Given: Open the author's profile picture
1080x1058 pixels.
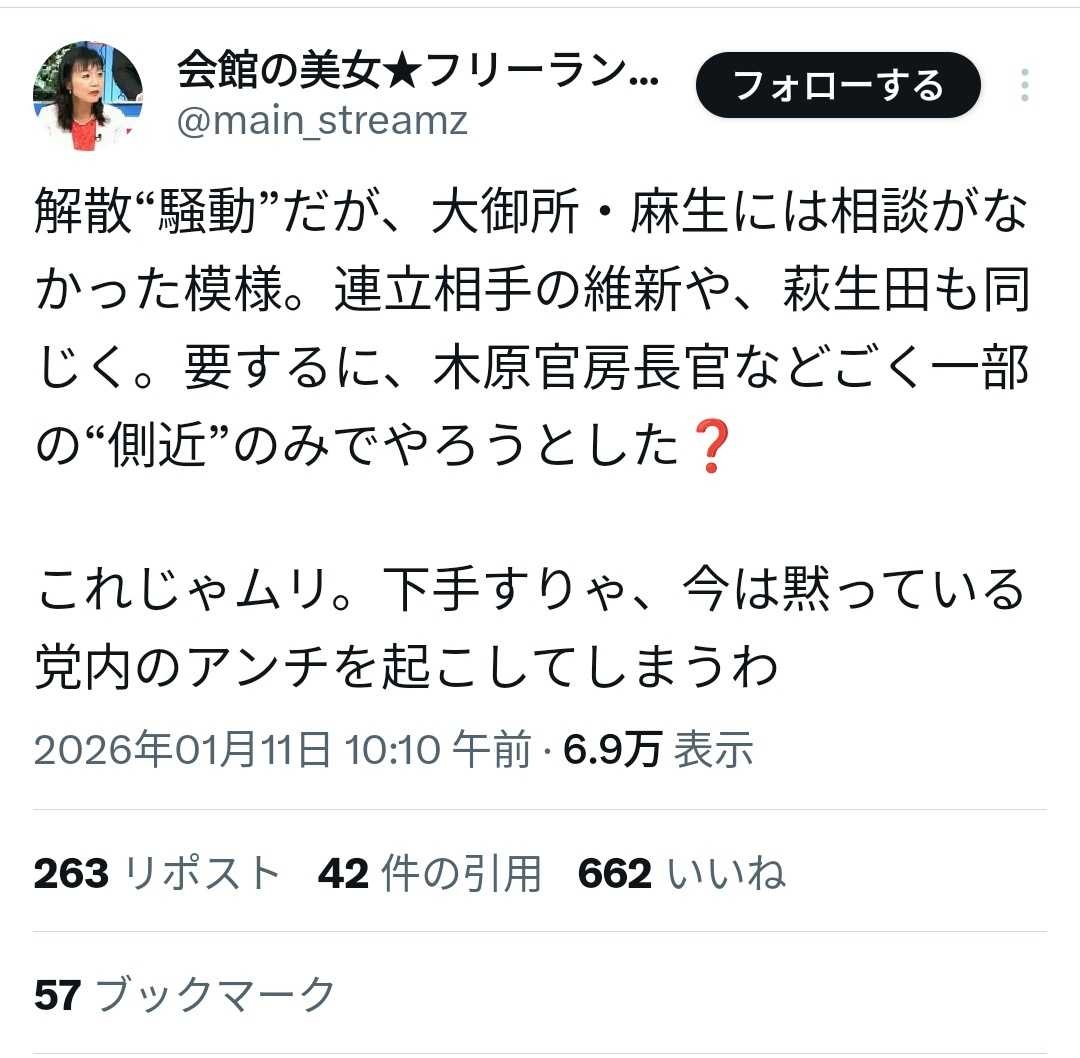Looking at the screenshot, I should click(x=88, y=97).
